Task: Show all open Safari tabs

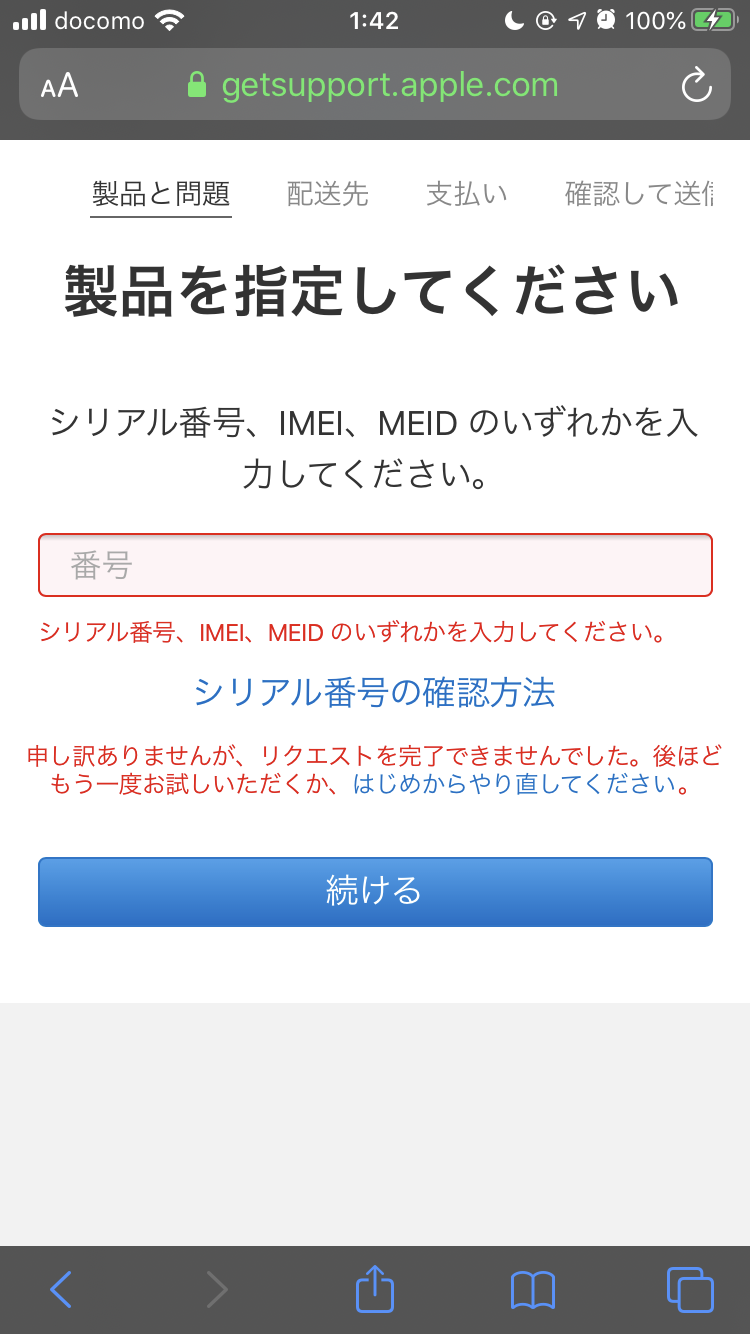Action: 689,1289
